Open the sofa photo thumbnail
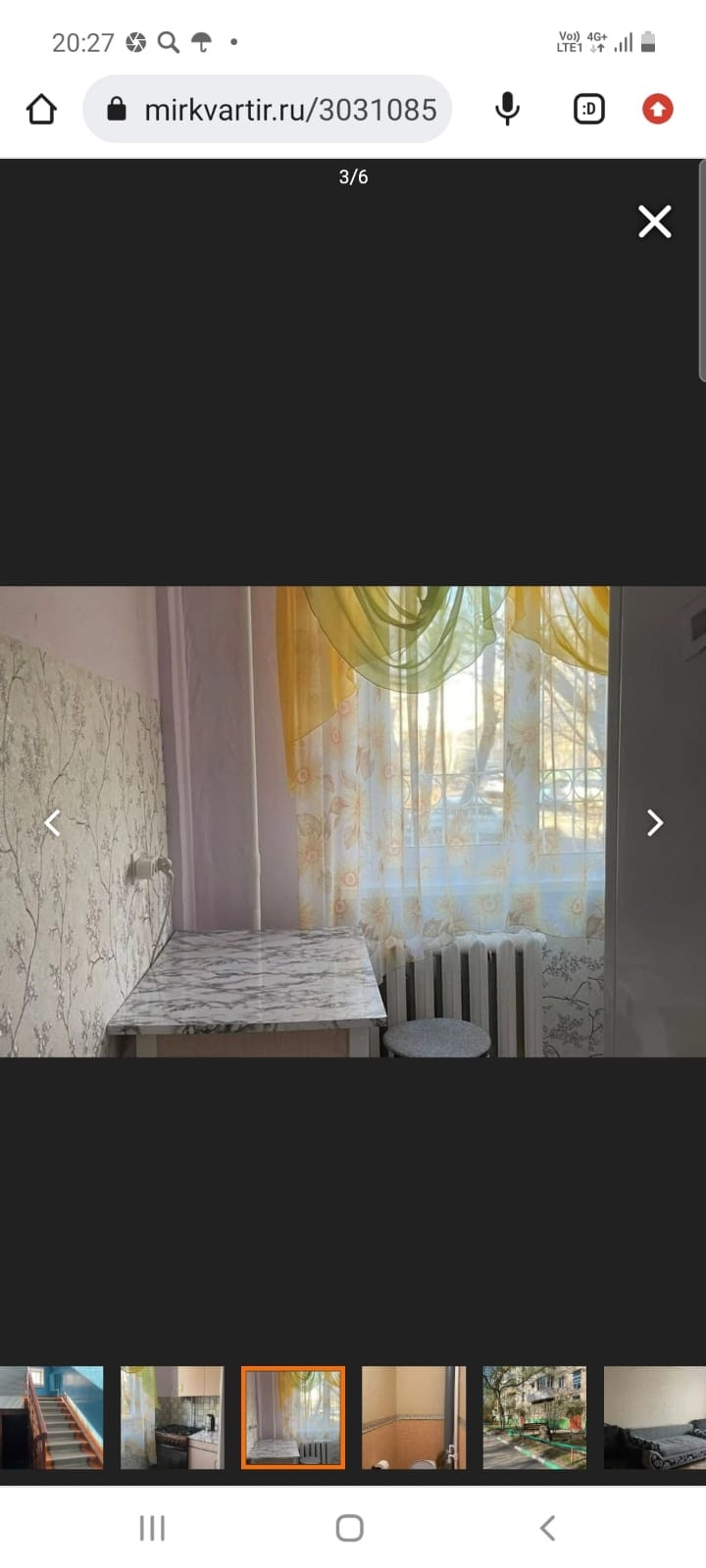 tap(655, 1417)
